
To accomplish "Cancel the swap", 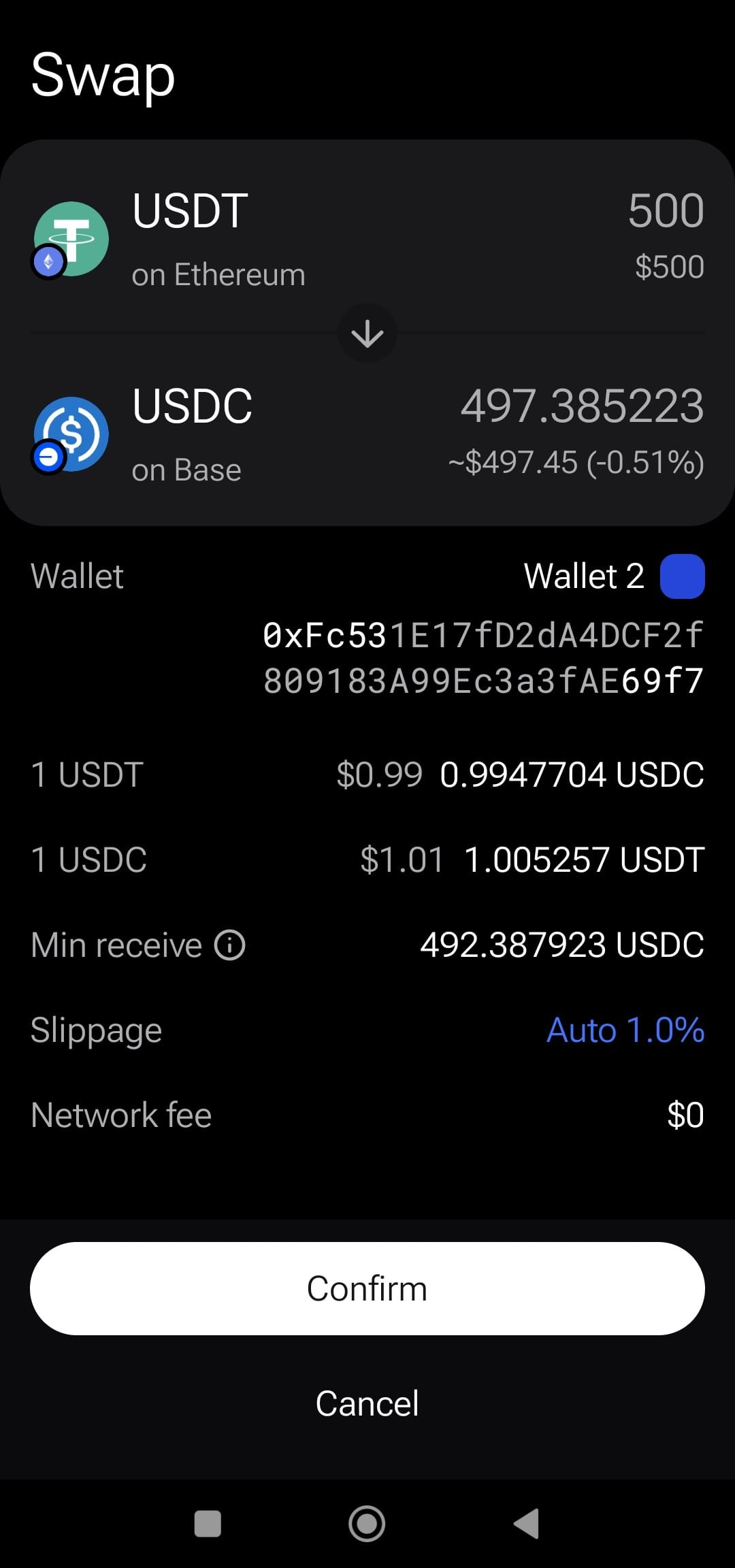I will tap(367, 1403).
